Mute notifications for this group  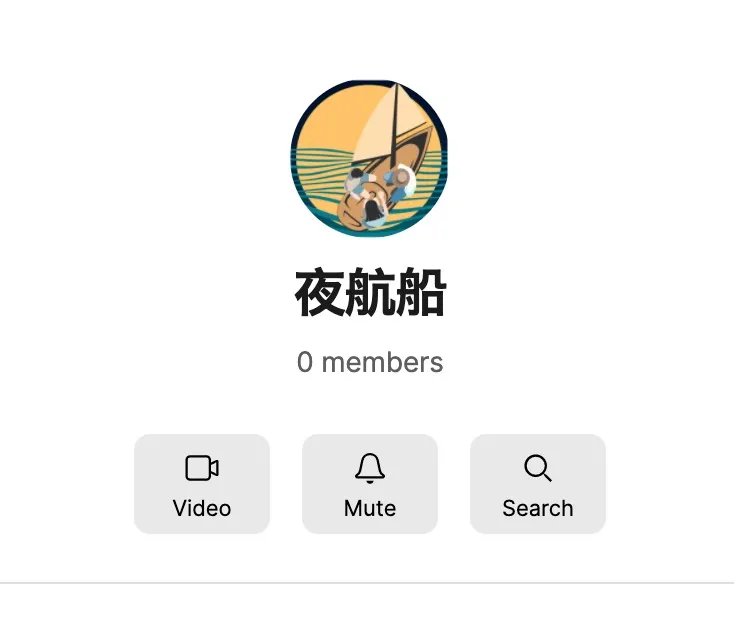click(370, 484)
